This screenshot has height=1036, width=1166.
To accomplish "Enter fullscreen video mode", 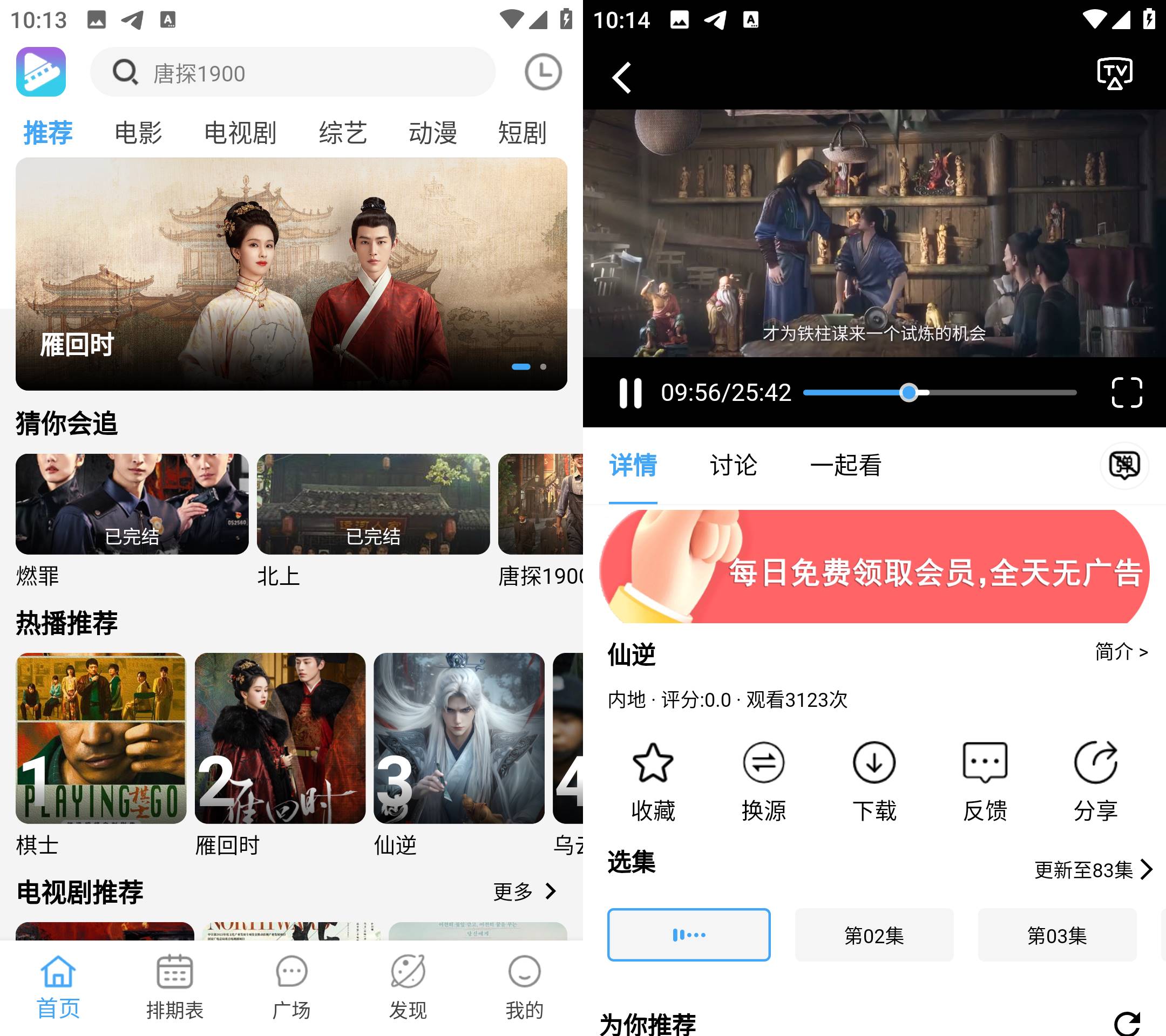I will 1126,393.
